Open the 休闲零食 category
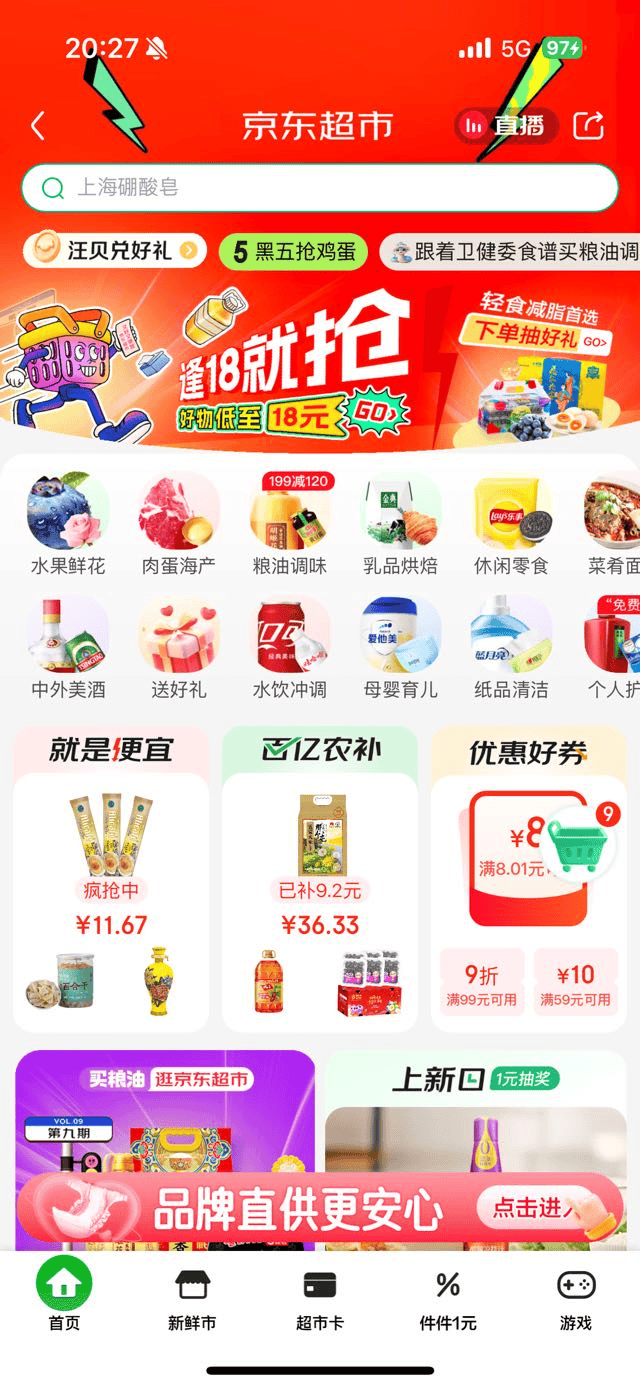The height and width of the screenshot is (1388, 640). point(511,524)
